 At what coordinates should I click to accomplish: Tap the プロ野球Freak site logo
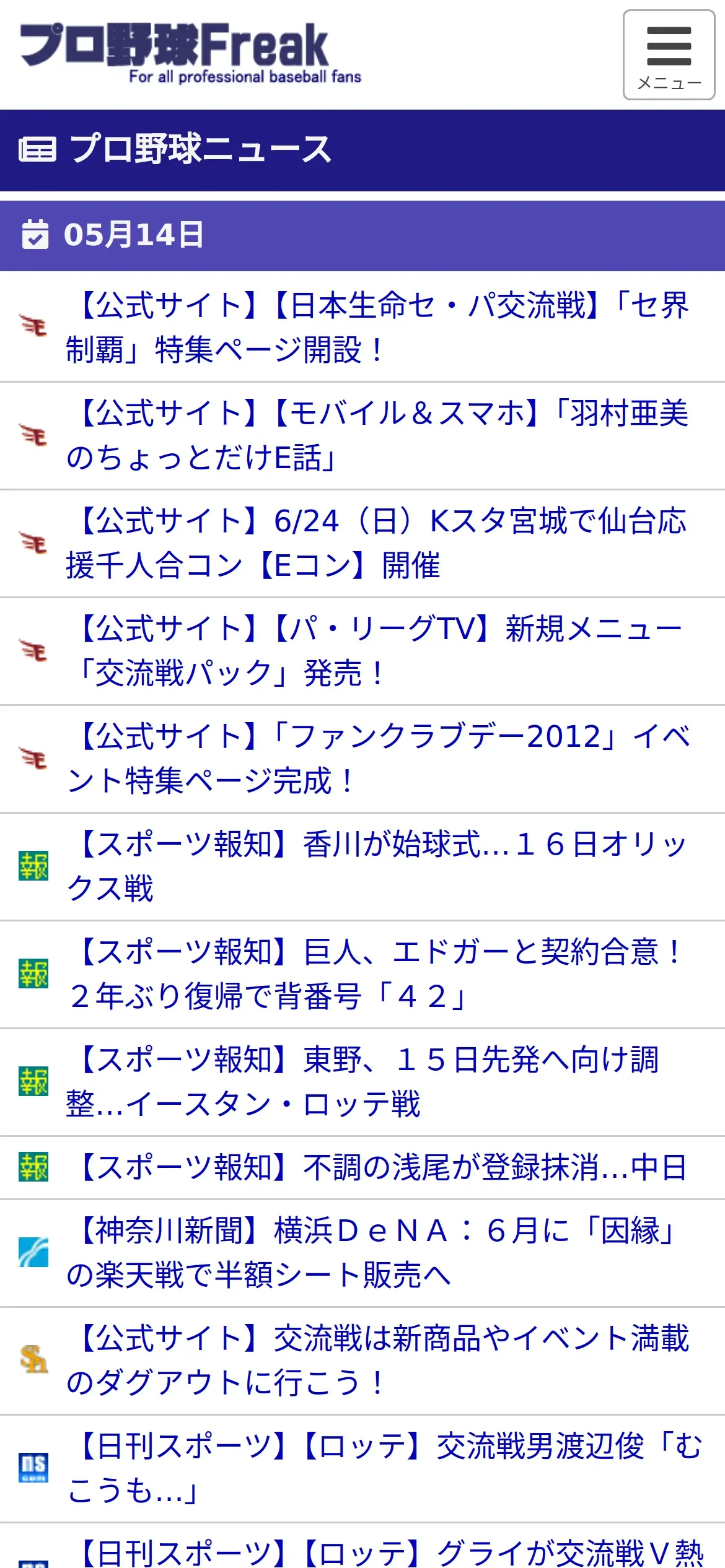[190, 53]
